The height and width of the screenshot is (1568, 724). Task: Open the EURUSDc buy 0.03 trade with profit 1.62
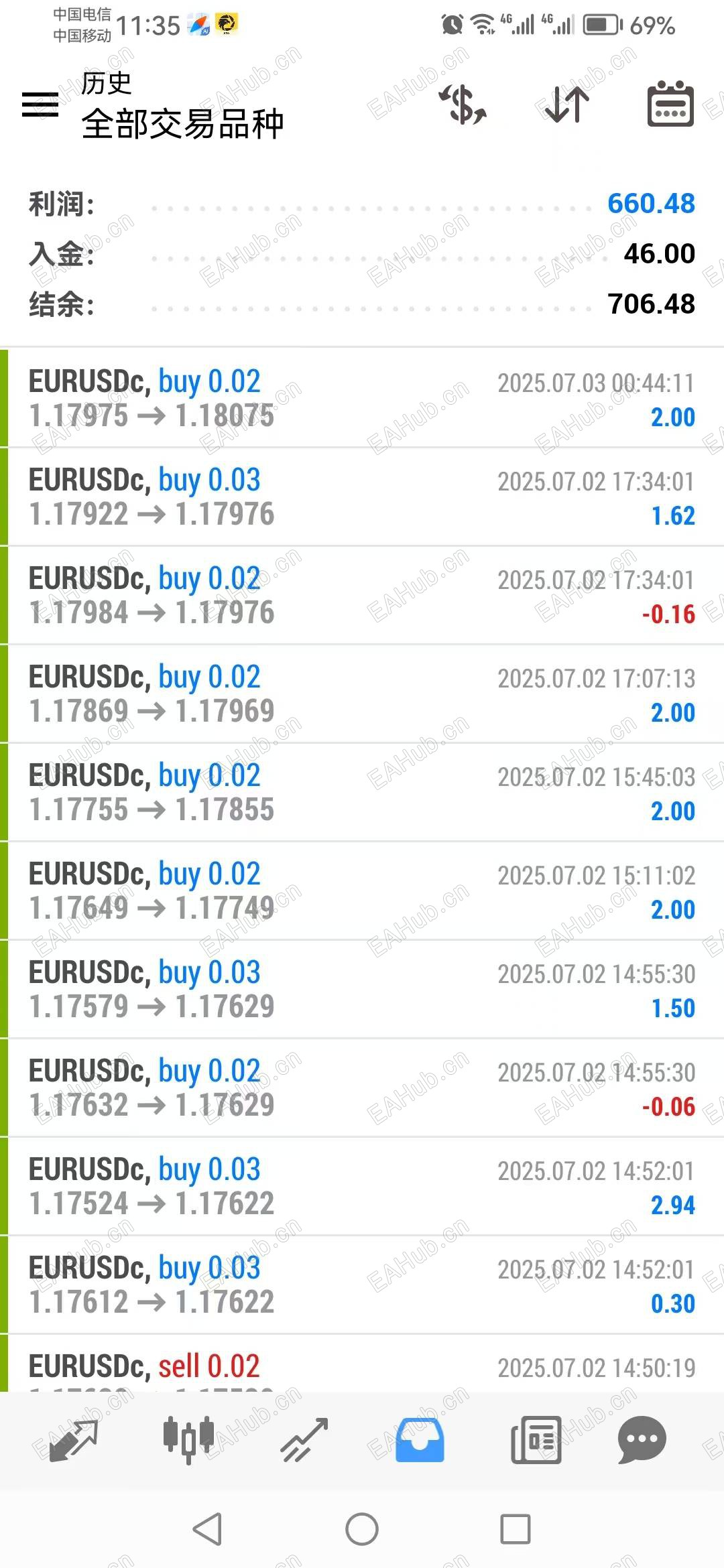pos(362,497)
